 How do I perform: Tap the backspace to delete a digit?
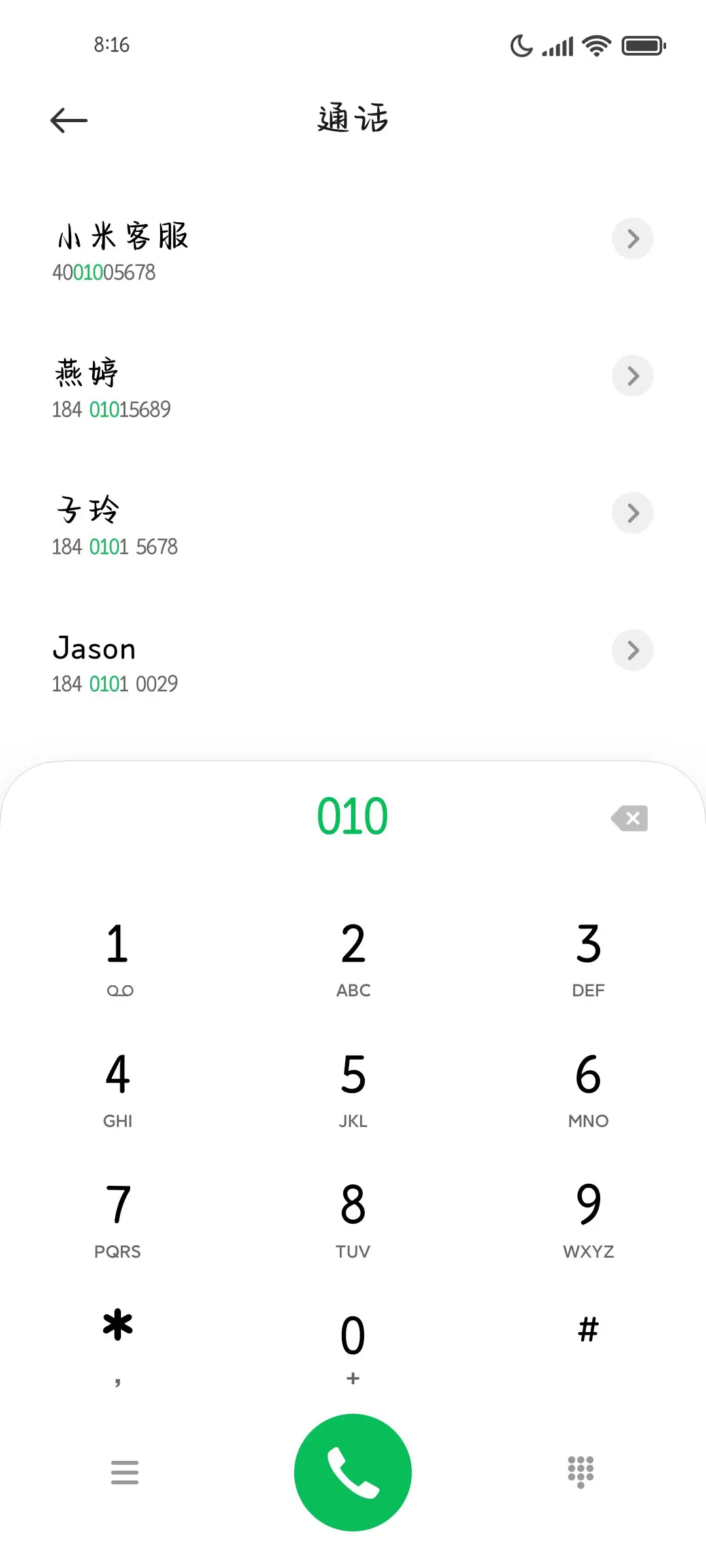[629, 818]
